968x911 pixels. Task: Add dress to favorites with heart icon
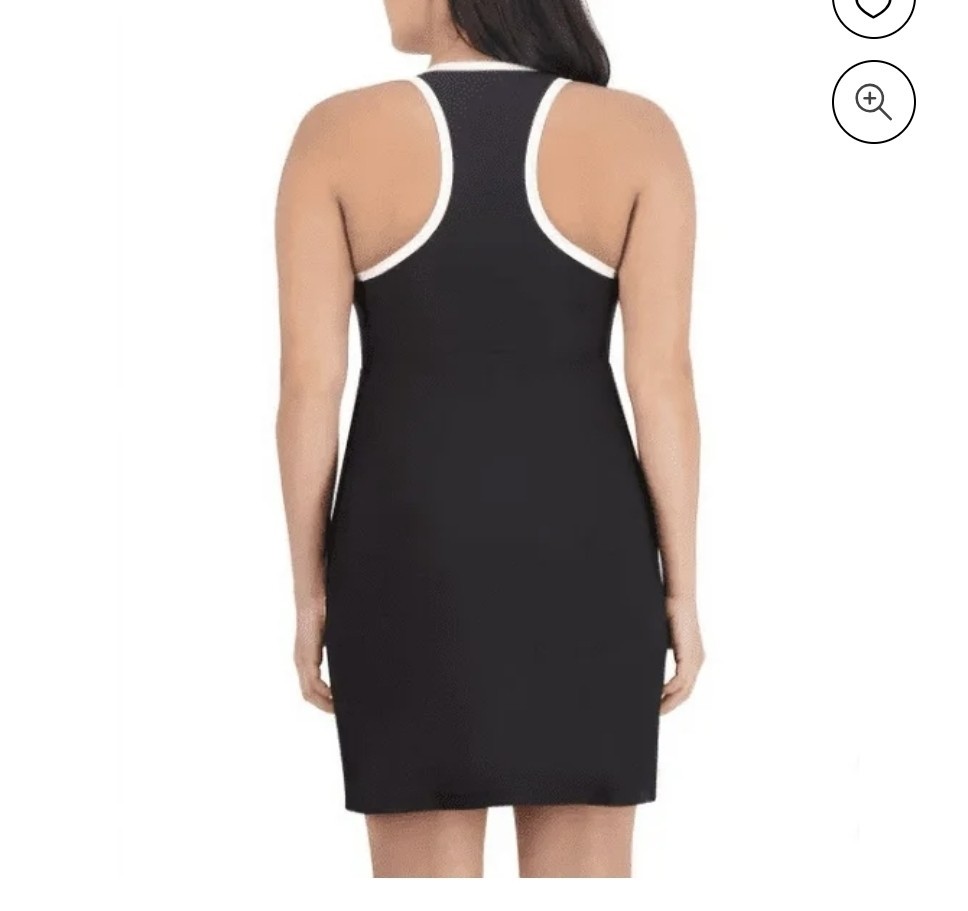pos(873,10)
